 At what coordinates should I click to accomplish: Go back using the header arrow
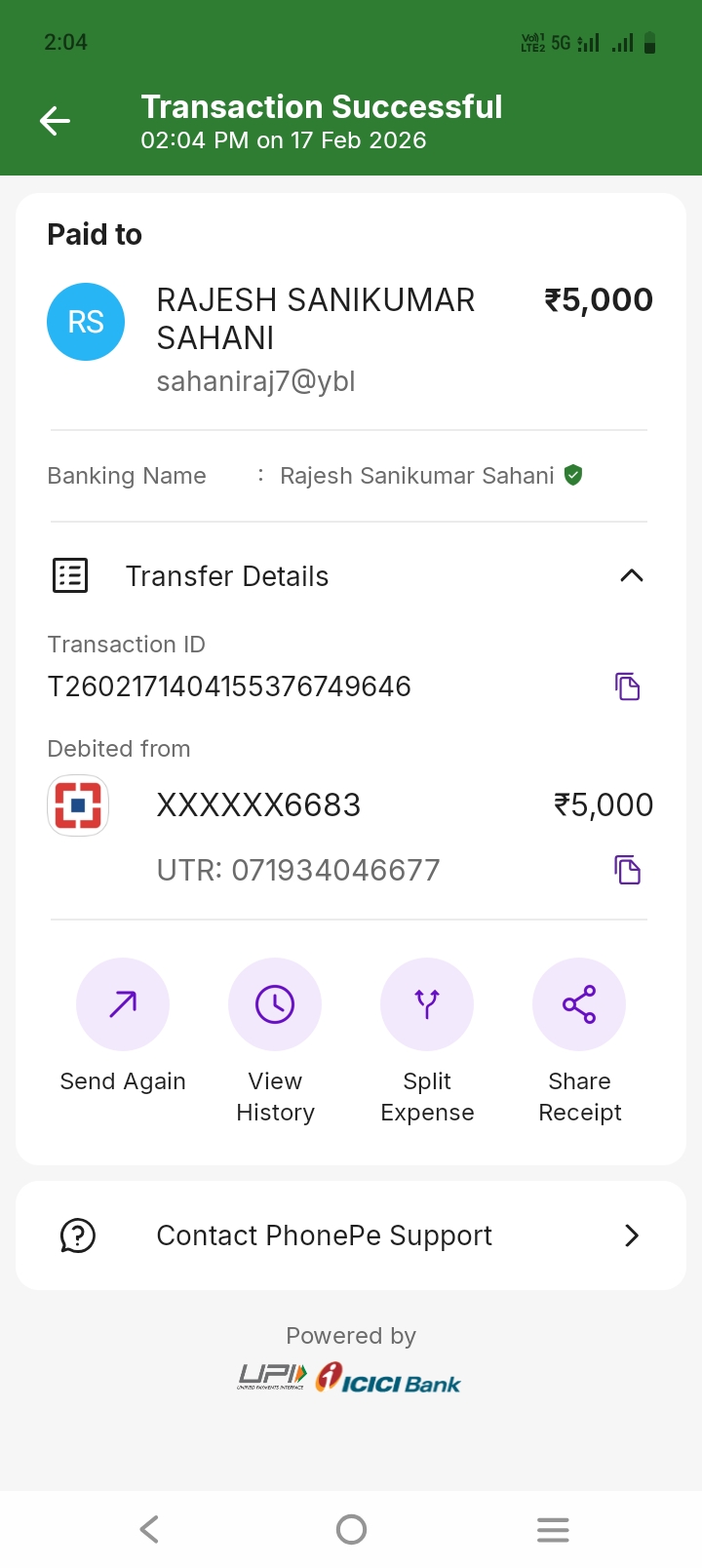click(56, 121)
